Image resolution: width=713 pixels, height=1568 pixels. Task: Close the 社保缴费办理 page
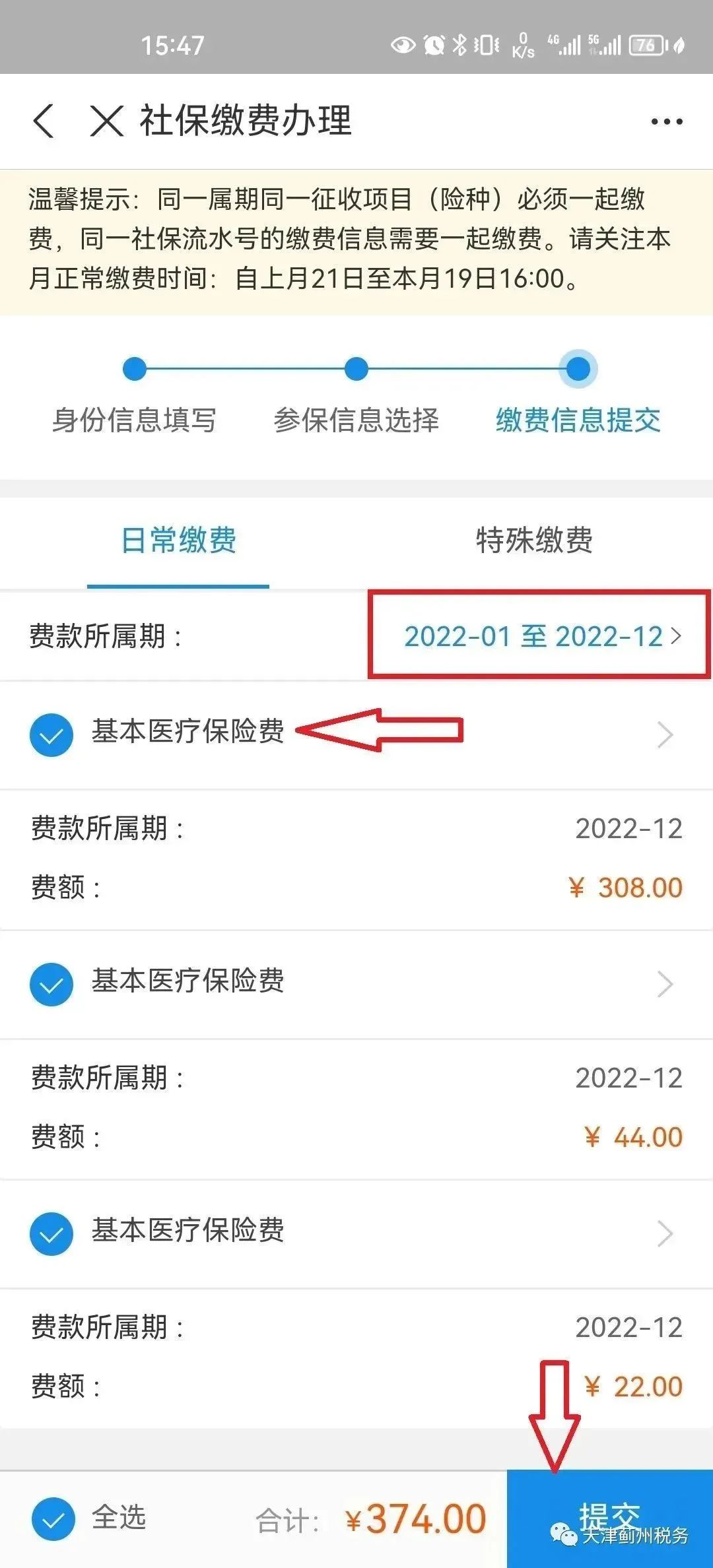tap(106, 121)
